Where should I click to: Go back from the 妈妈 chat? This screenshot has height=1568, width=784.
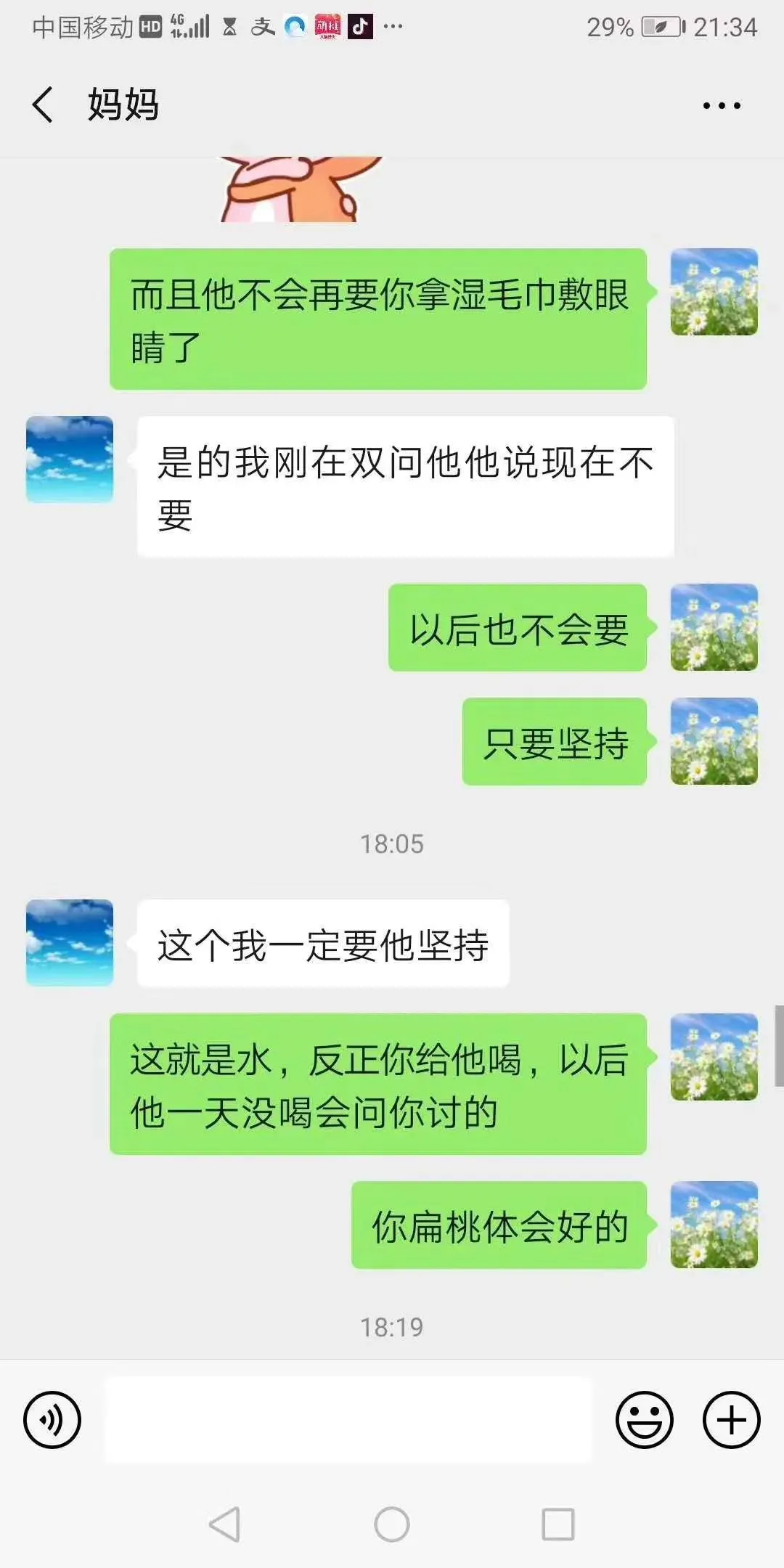44,105
